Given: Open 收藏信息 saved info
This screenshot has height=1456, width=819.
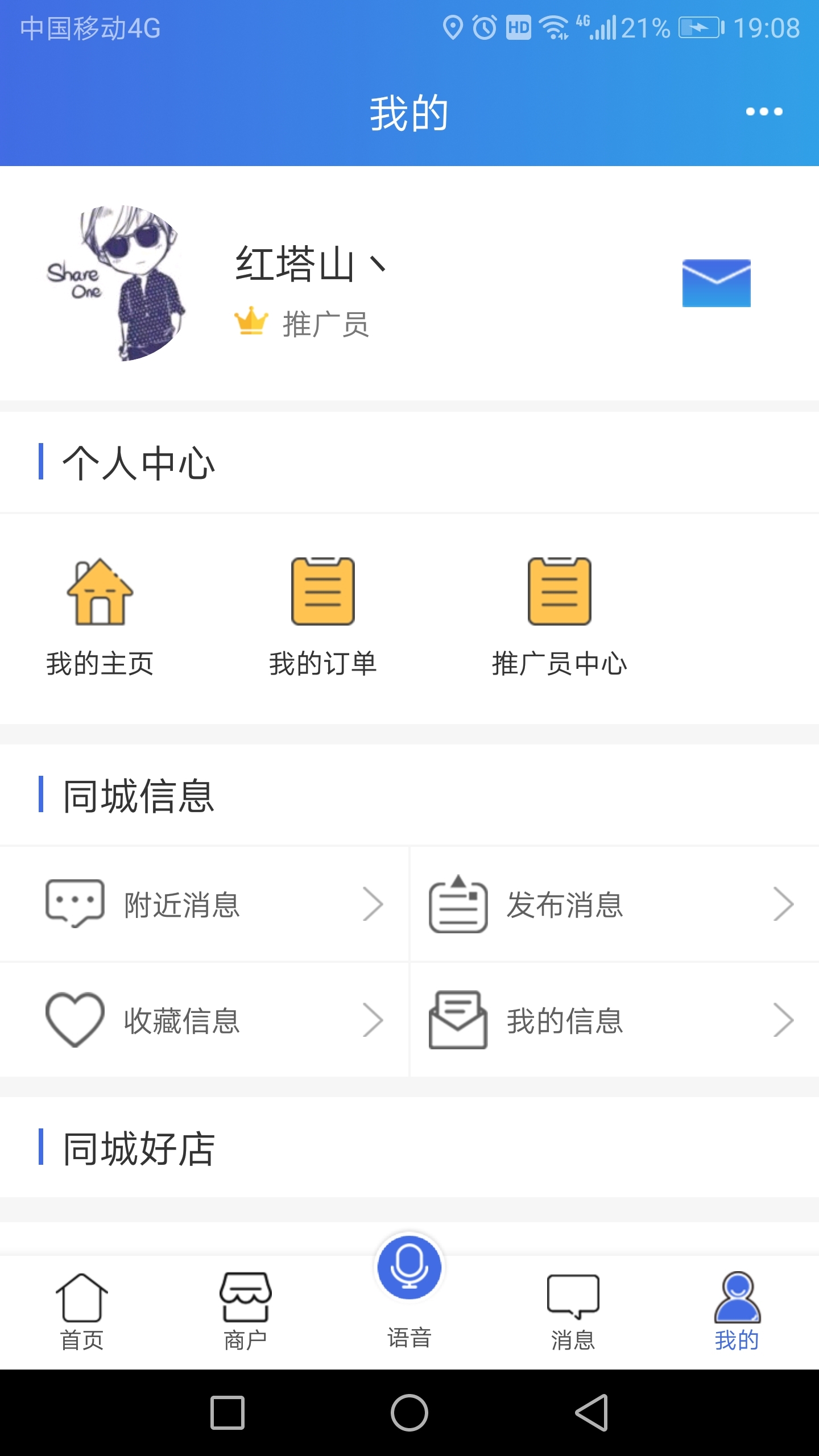Looking at the screenshot, I should pyautogui.click(x=205, y=1020).
